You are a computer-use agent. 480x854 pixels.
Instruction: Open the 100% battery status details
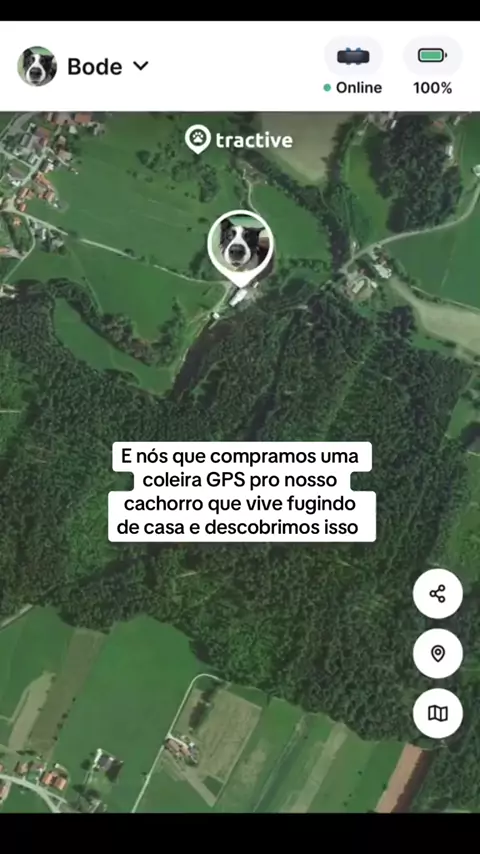tap(433, 66)
